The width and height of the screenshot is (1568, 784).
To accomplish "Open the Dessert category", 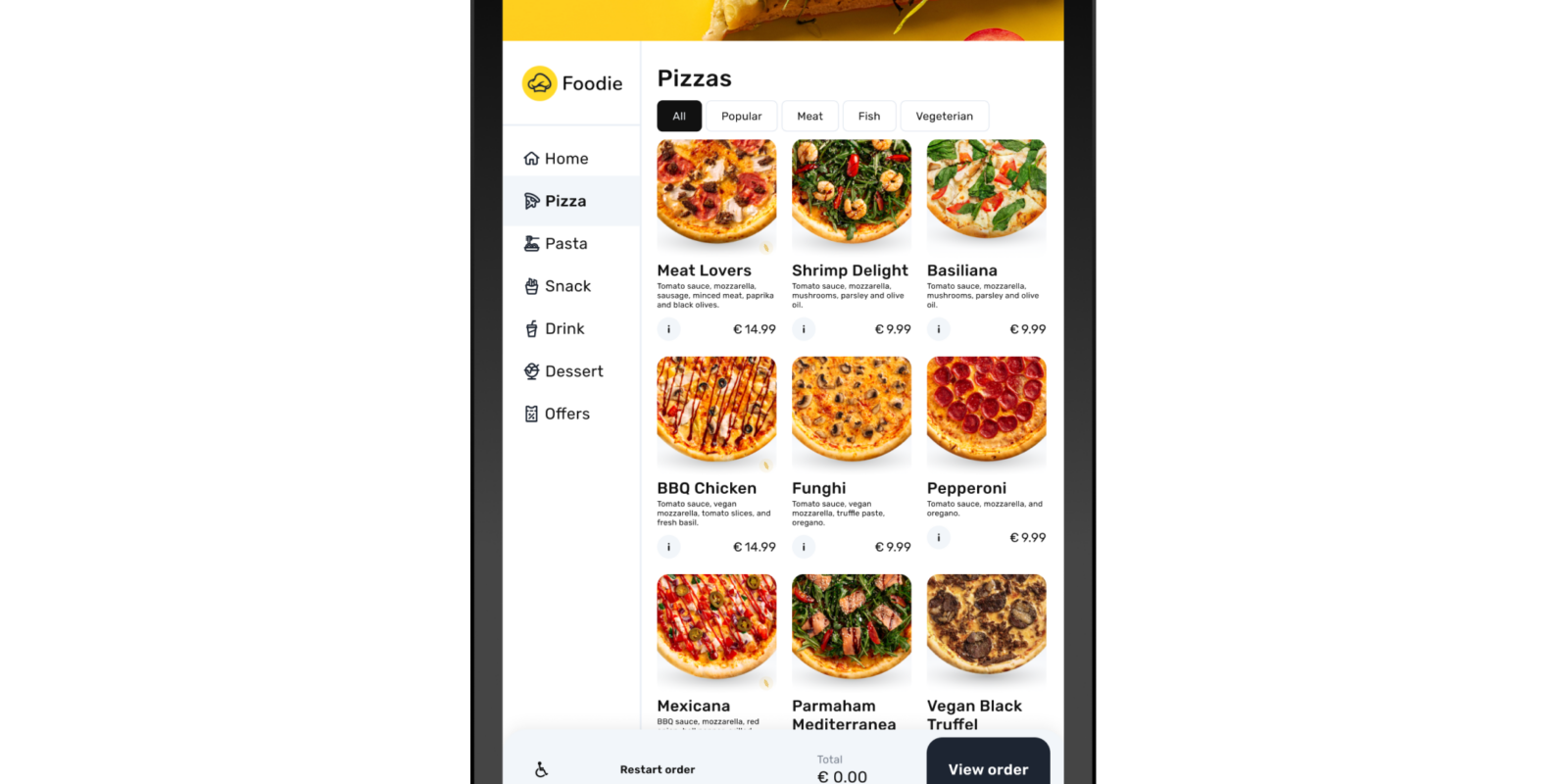I will [563, 371].
